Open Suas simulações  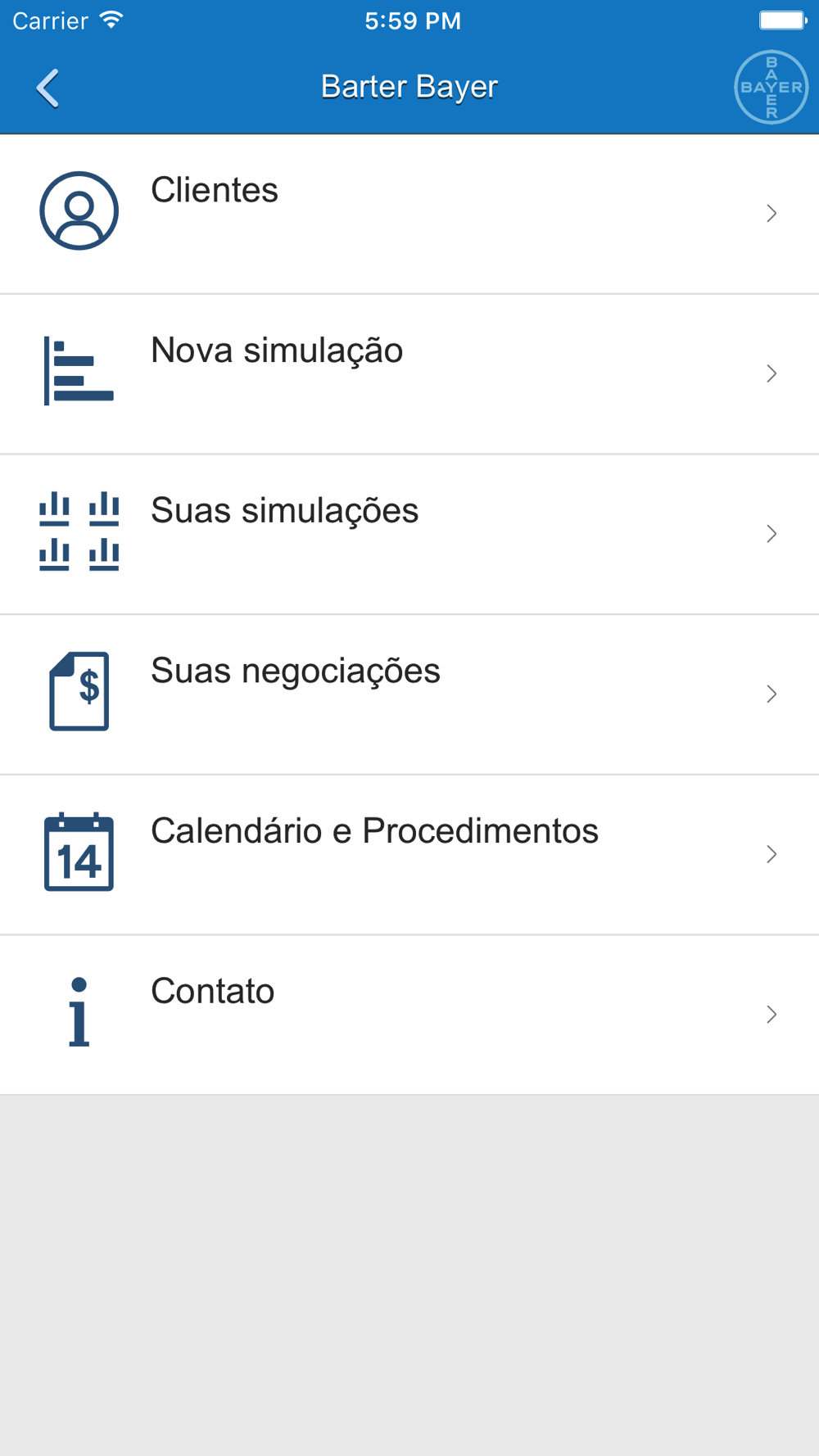[x=409, y=534]
